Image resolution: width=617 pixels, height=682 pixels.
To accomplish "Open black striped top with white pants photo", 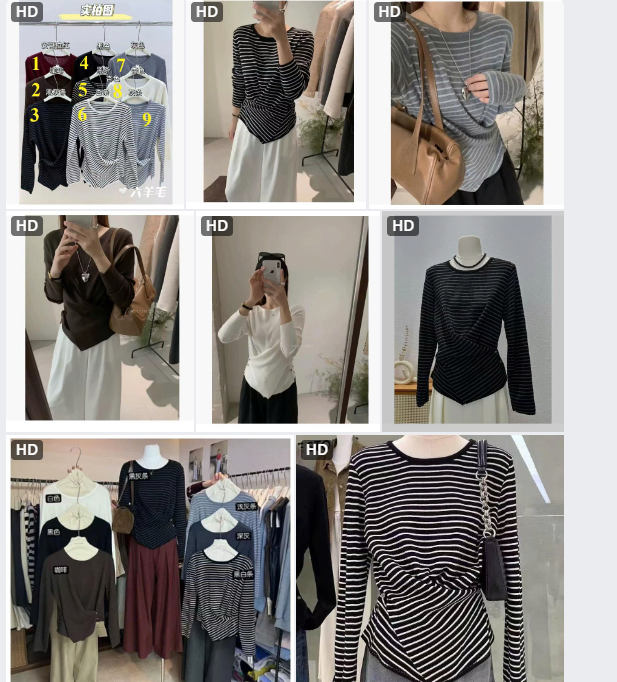I will (276, 104).
